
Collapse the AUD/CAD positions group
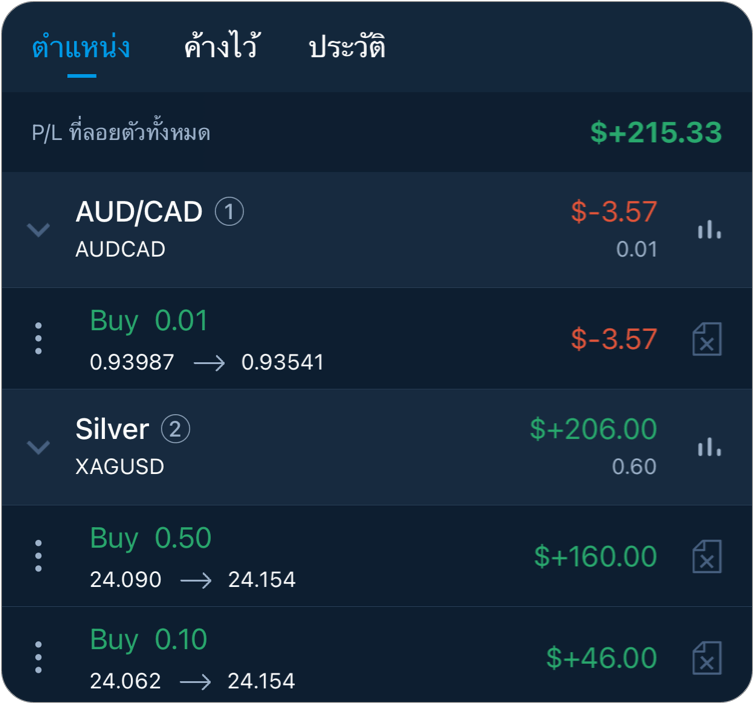pyautogui.click(x=38, y=230)
